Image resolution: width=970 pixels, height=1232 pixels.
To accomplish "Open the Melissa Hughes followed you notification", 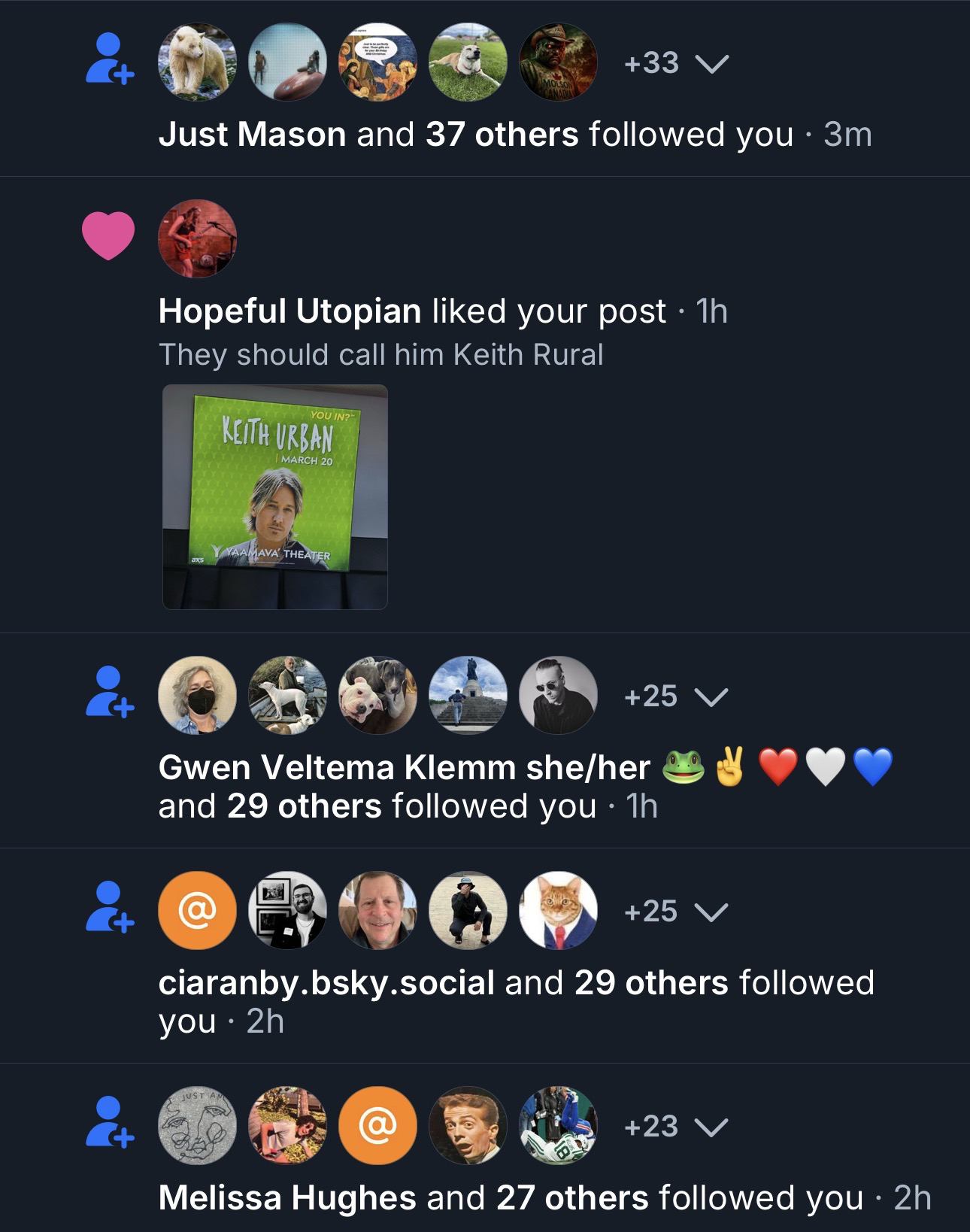I will click(x=544, y=1198).
